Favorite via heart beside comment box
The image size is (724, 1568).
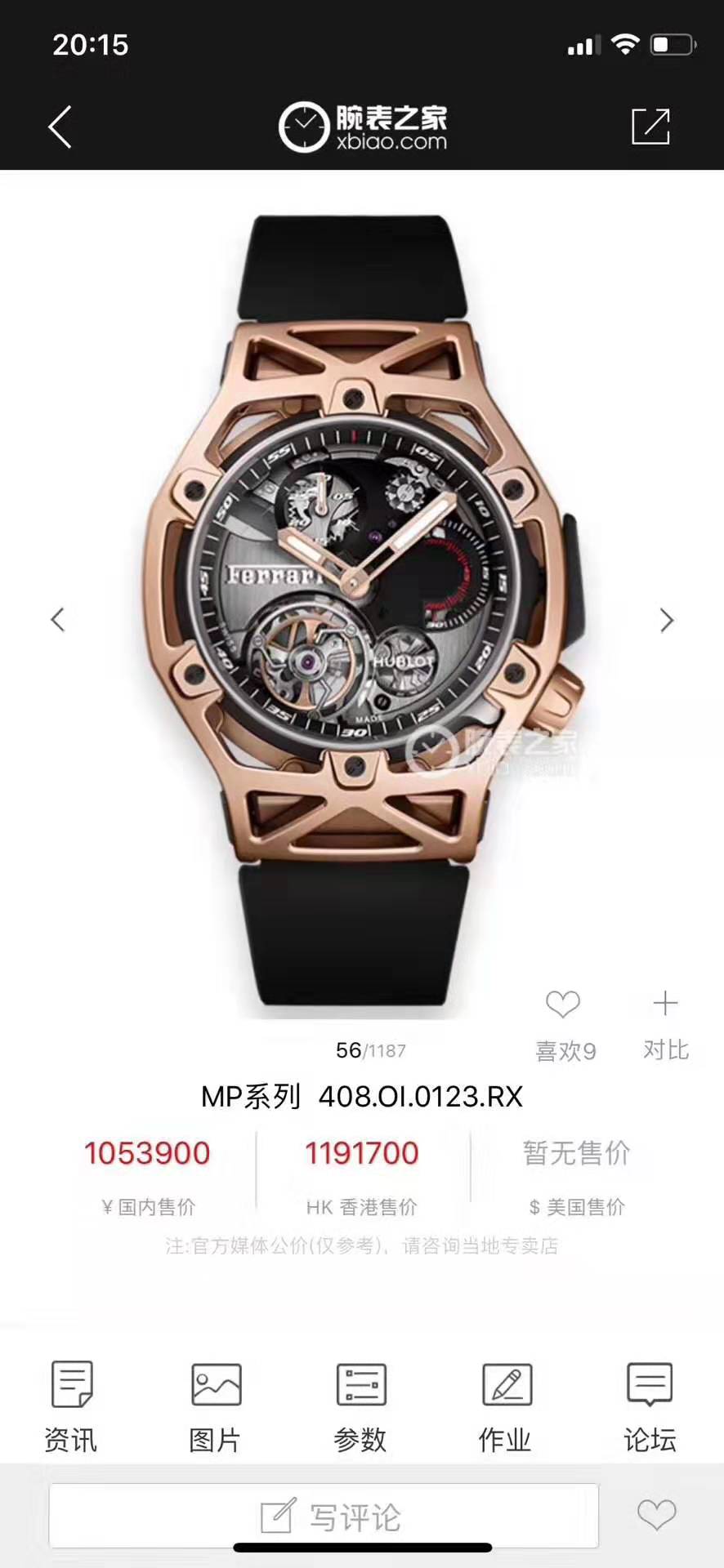click(656, 1515)
